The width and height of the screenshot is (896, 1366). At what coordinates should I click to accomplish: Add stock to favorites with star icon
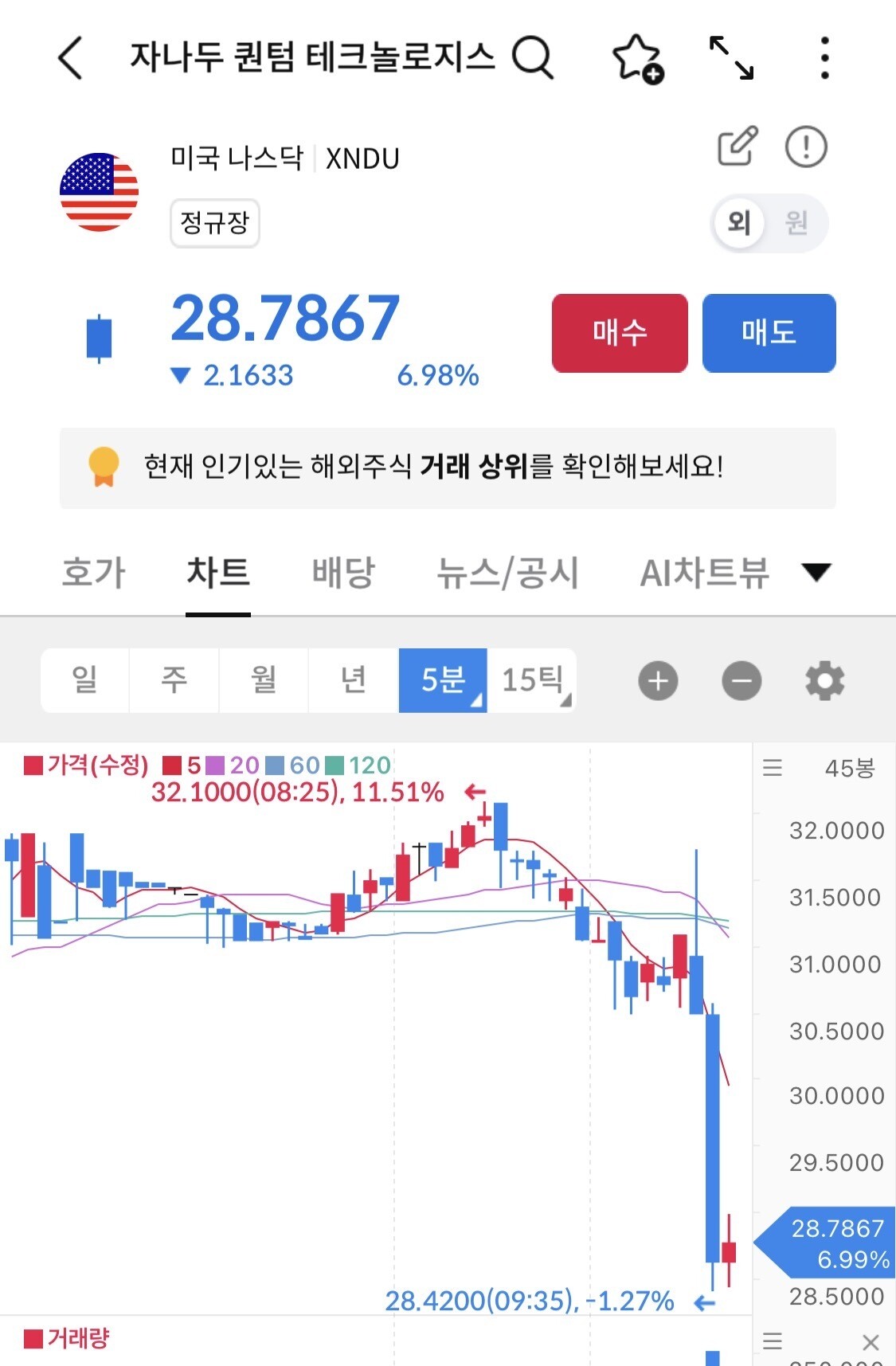[x=637, y=59]
